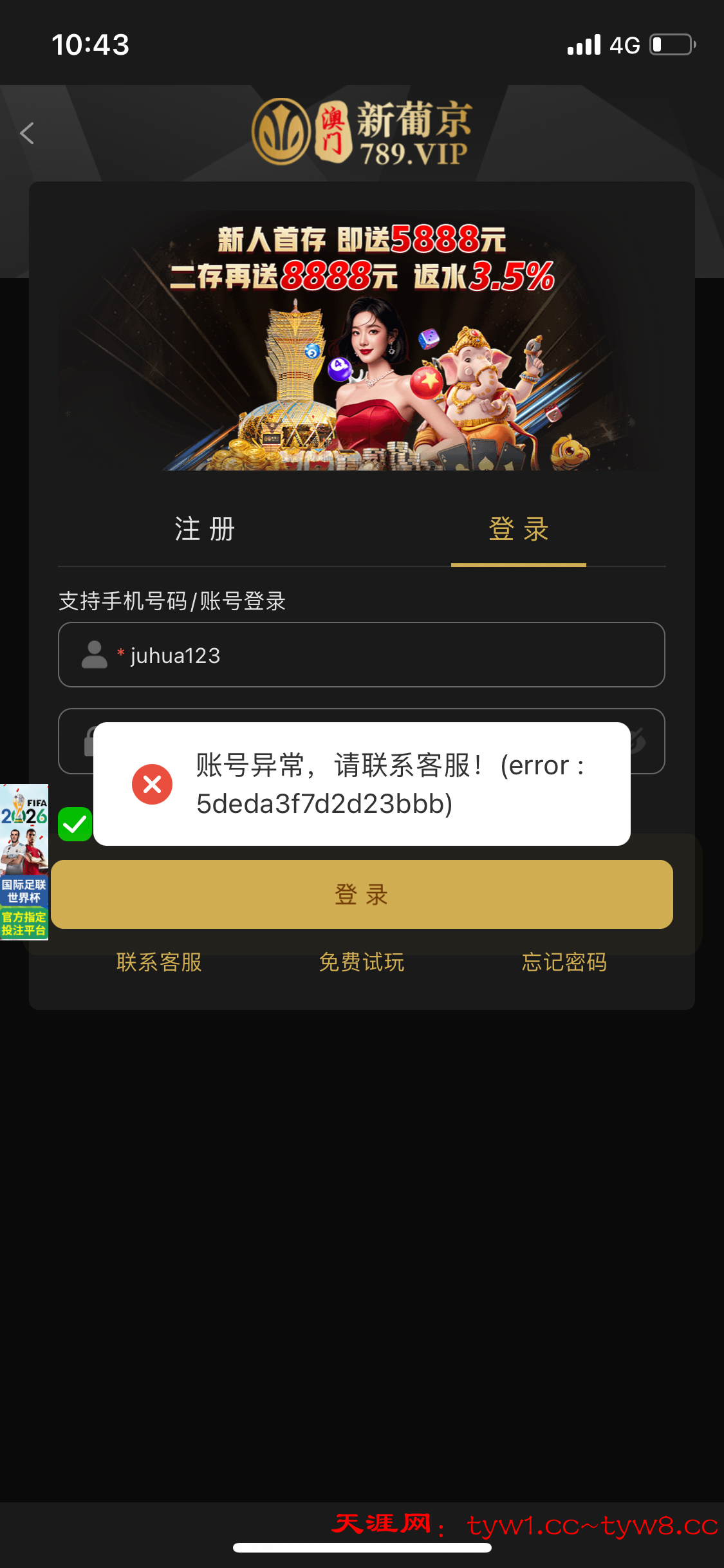Select the 登录 tab
This screenshot has height=1568, width=724.
pyautogui.click(x=518, y=529)
